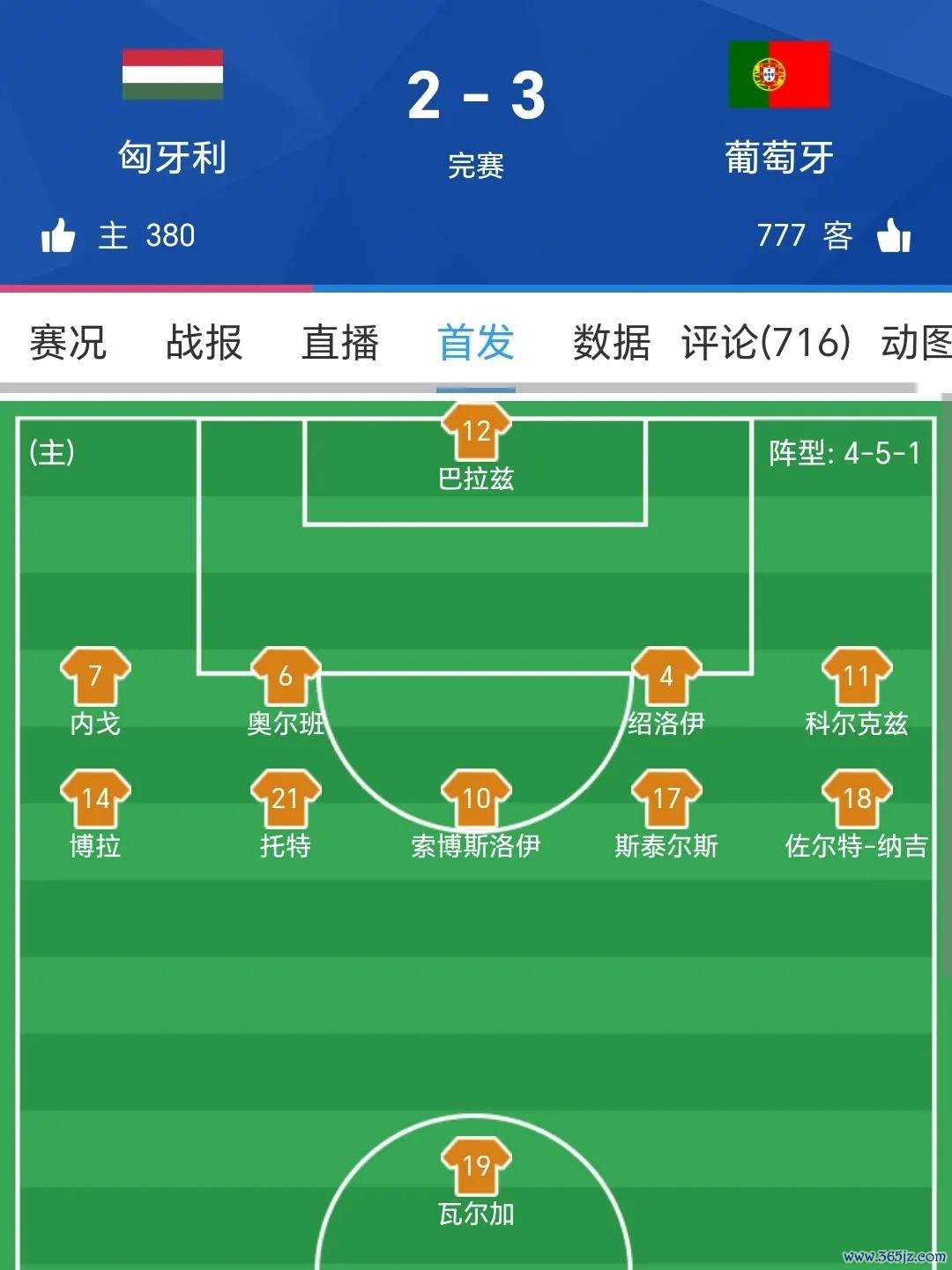Switch to the 直播 tab
Viewport: 952px width, 1270px height.
340,342
